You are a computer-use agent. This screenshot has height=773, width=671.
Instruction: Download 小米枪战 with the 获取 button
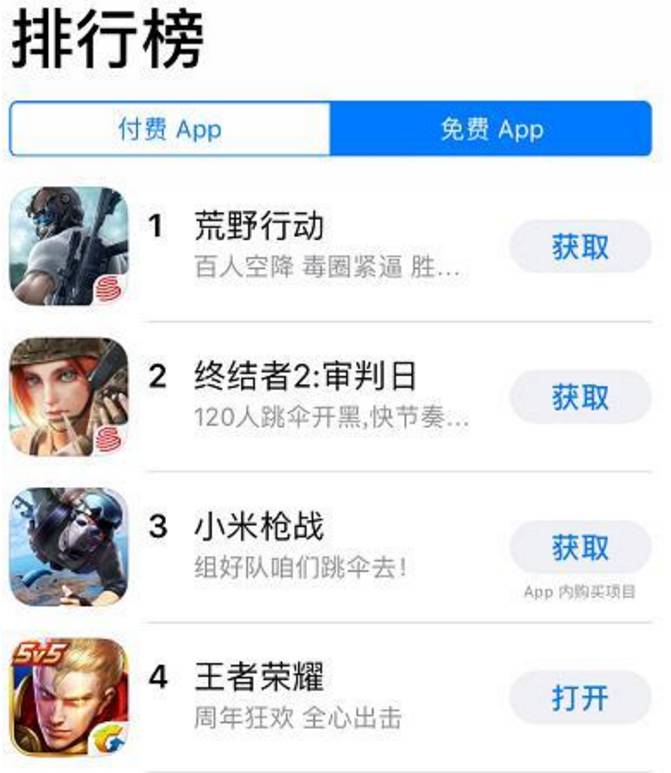click(579, 547)
